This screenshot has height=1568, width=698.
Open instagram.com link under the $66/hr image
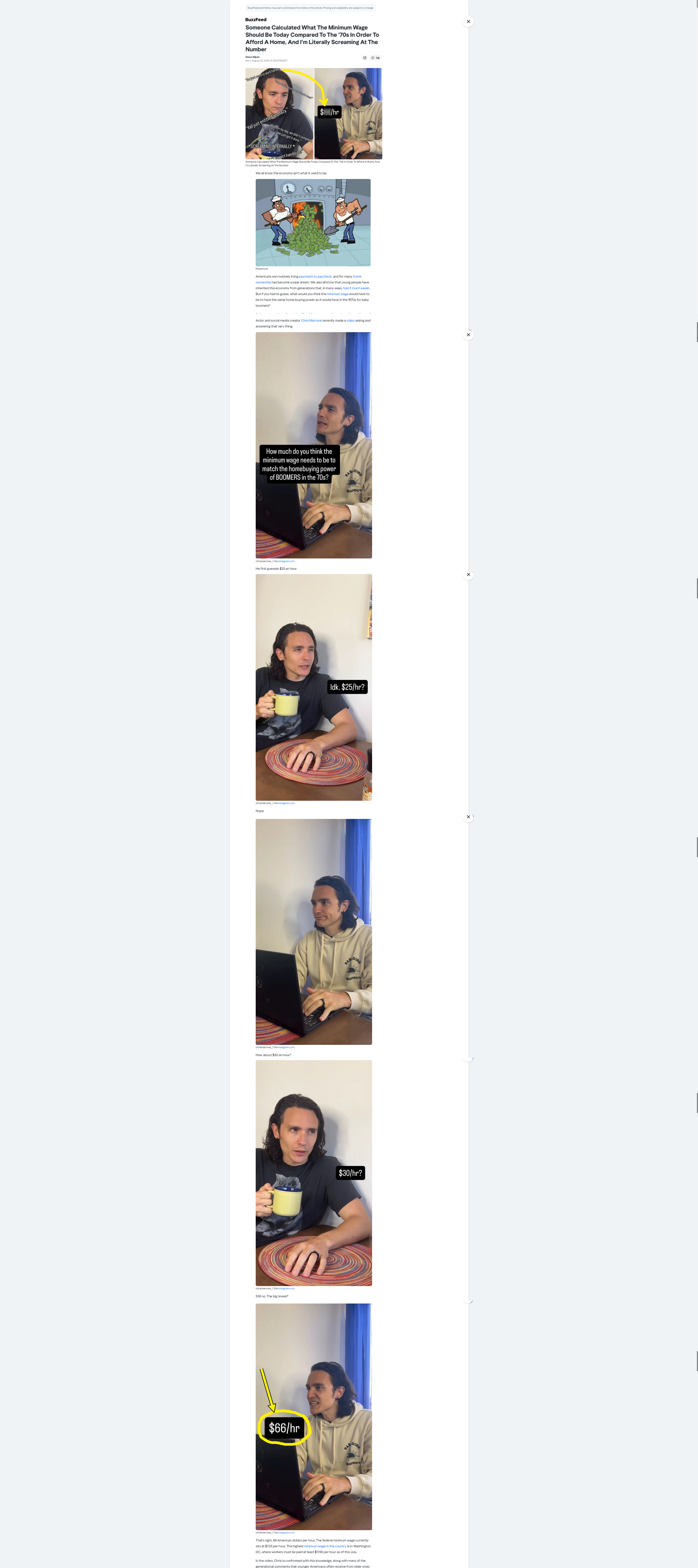(x=286, y=1533)
